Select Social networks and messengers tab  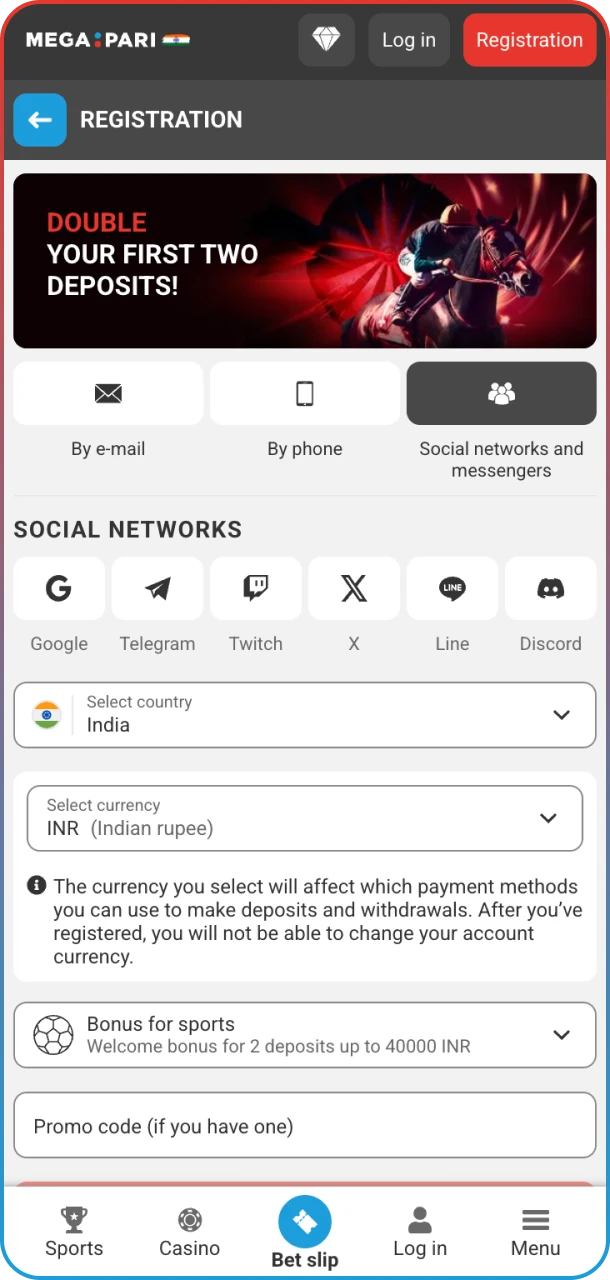(x=501, y=394)
